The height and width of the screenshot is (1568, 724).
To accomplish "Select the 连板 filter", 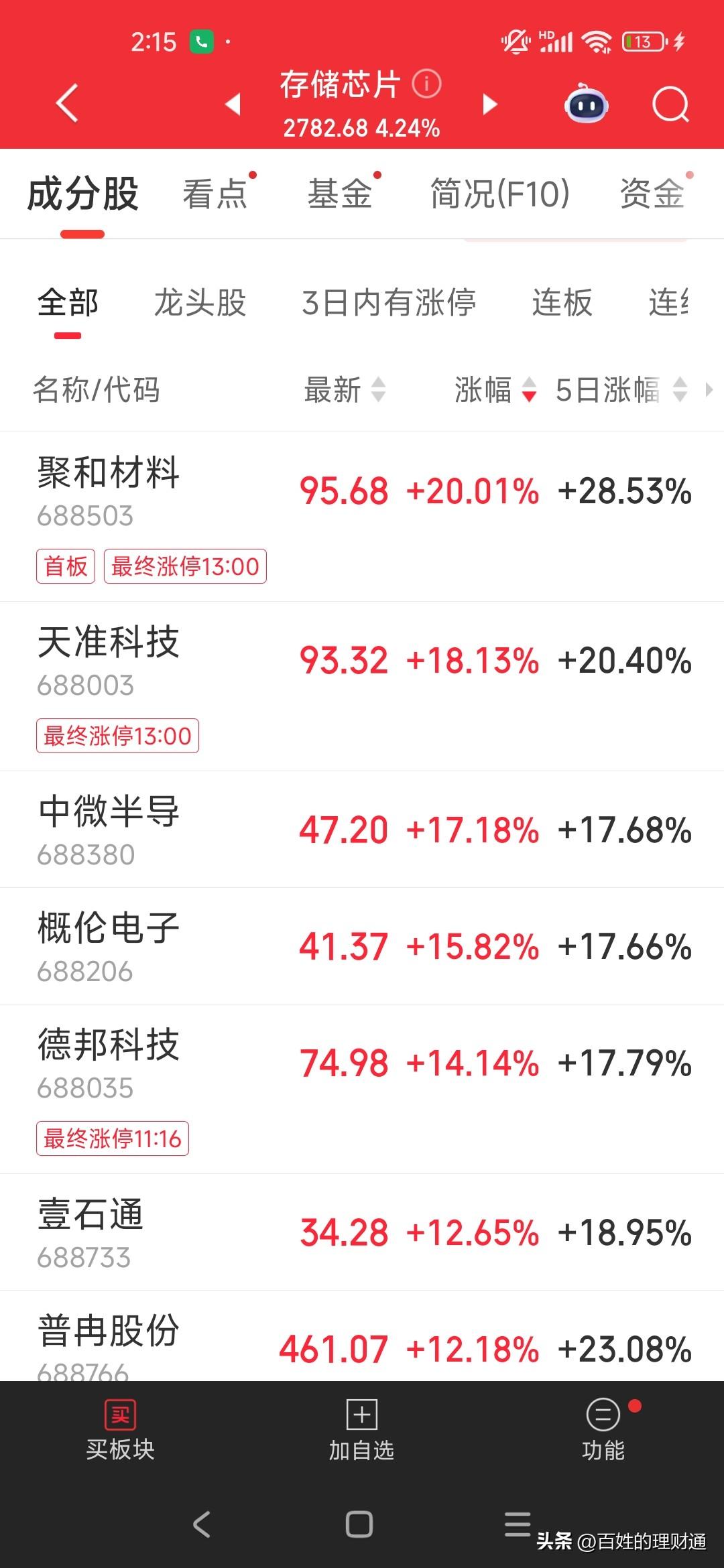I will 562,302.
